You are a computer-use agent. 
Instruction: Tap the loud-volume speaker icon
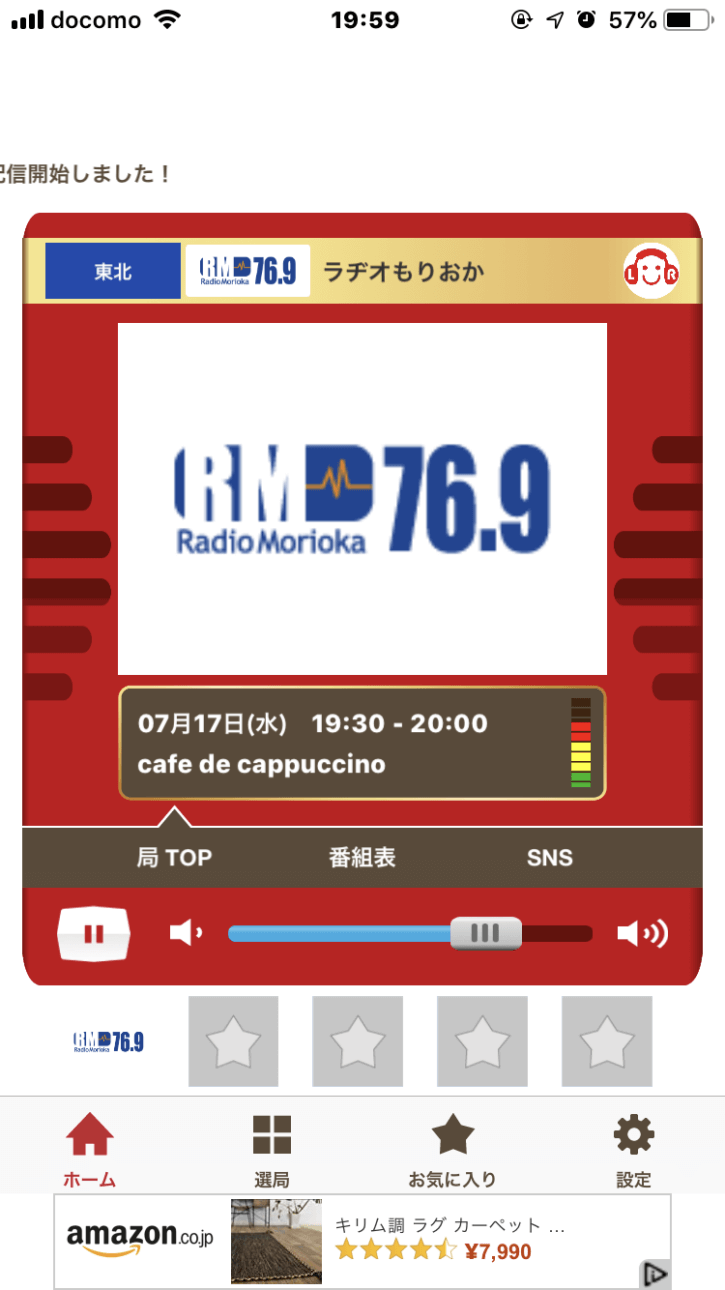642,934
